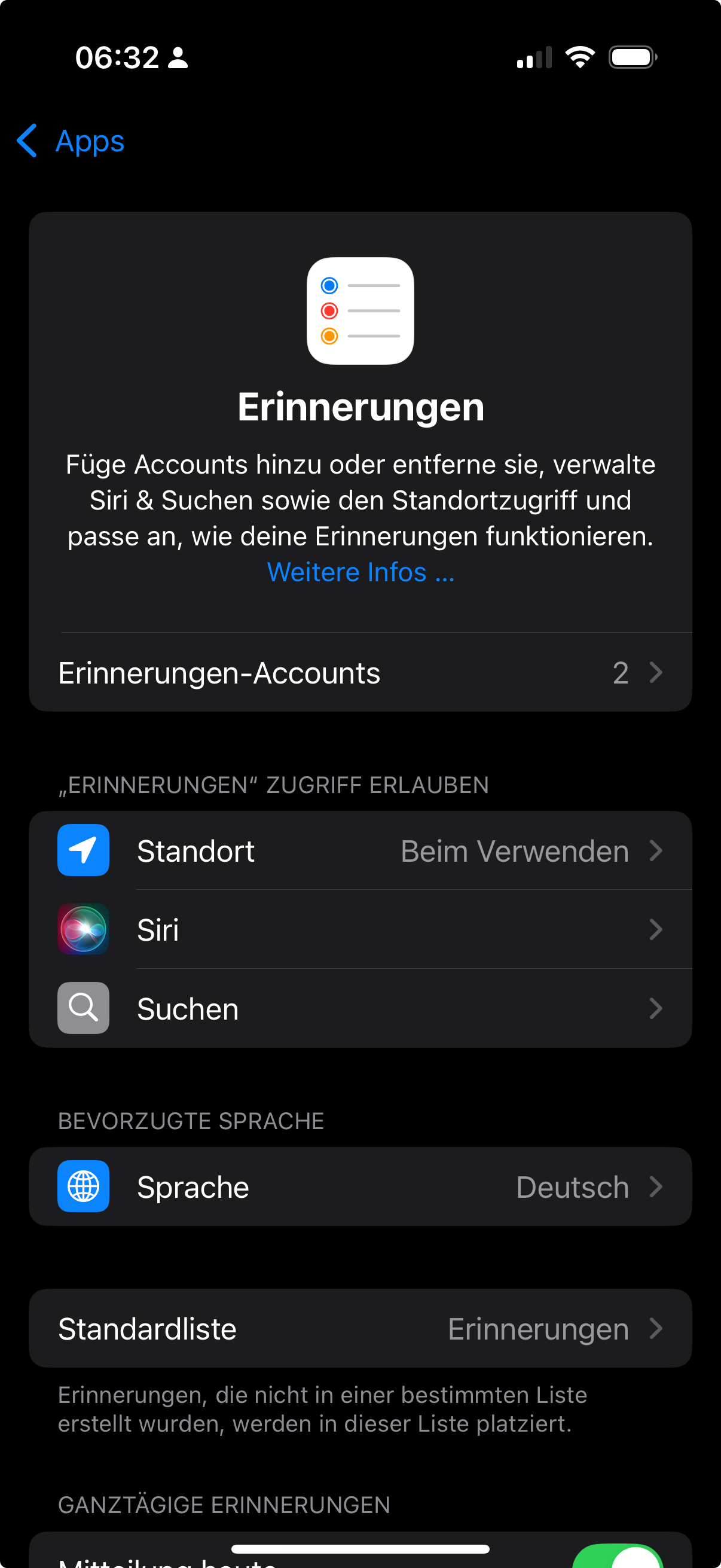This screenshot has width=721, height=1568.
Task: Change the Sprache setting
Action: (360, 1187)
